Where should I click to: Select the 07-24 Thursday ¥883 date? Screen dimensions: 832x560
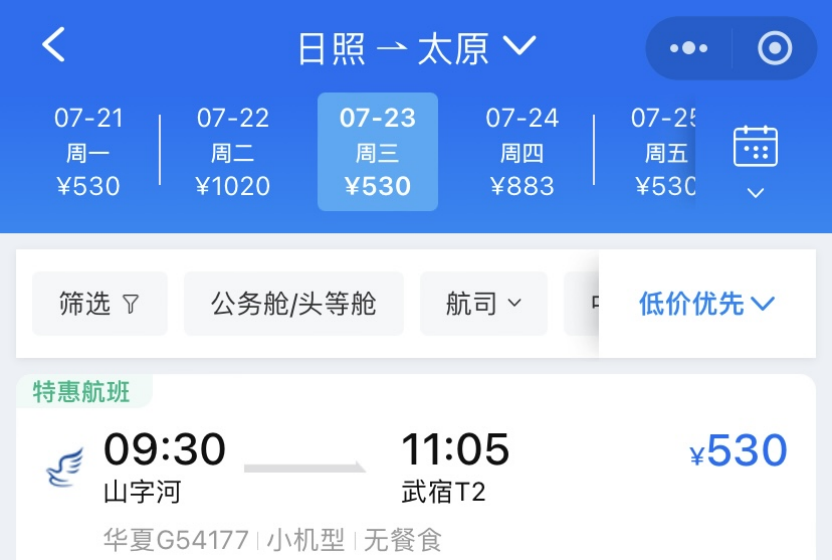[521, 152]
